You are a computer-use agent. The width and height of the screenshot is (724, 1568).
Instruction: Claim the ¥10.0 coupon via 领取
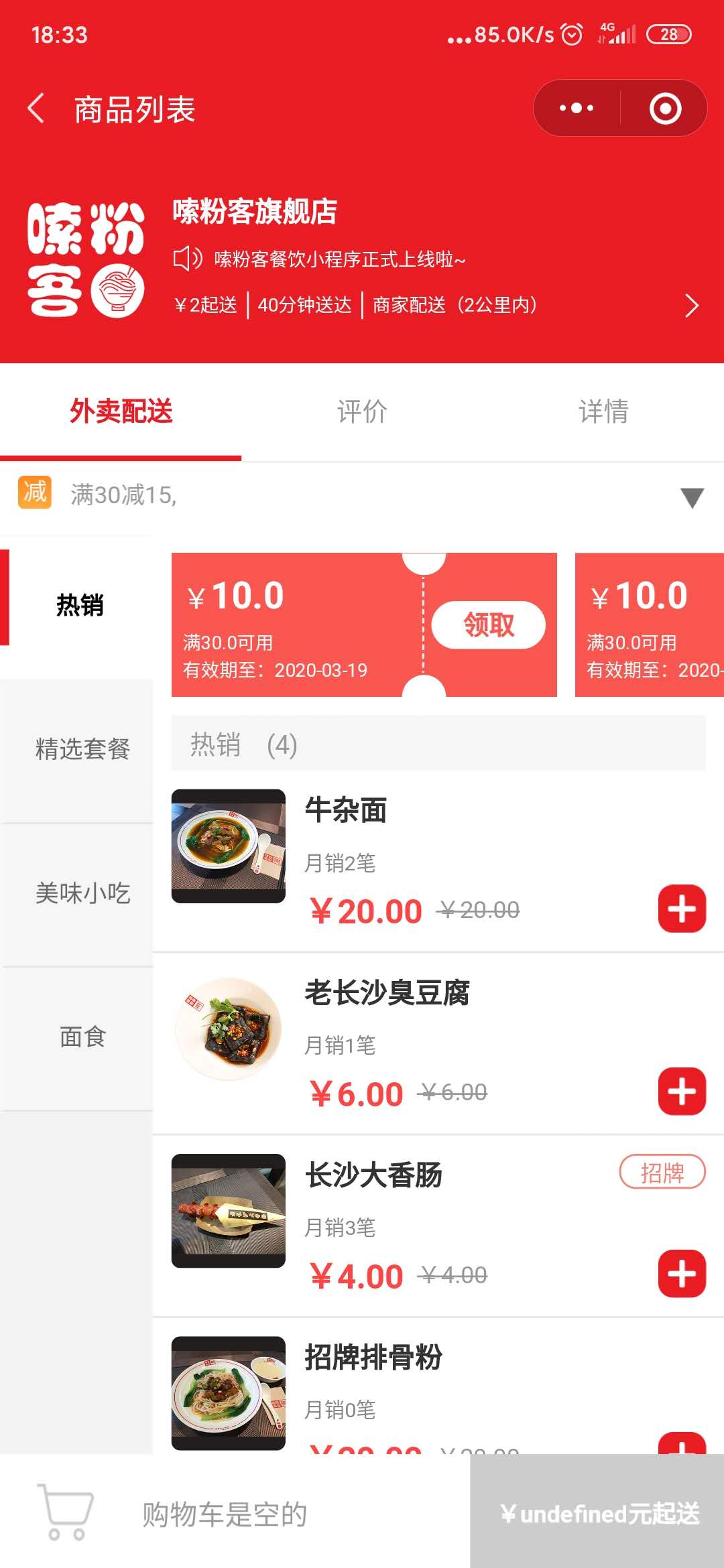tap(488, 625)
